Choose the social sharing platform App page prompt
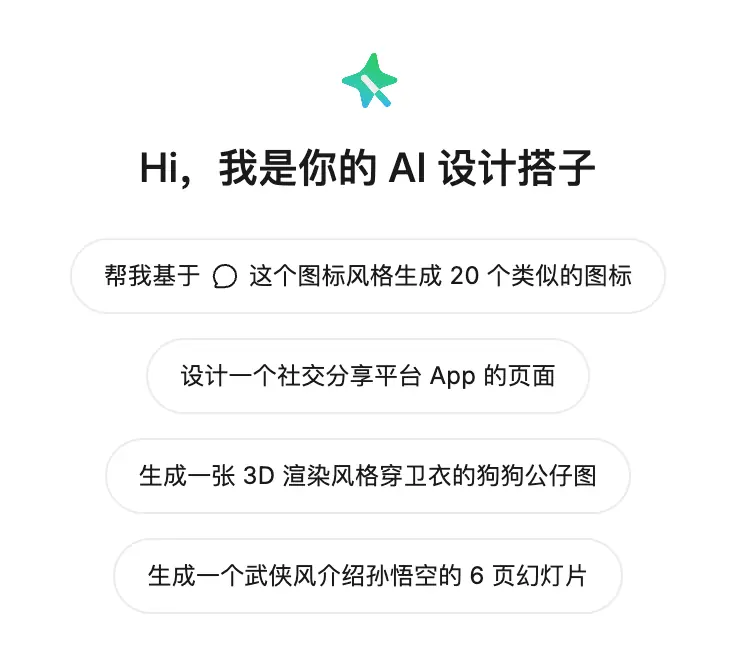744x660 pixels. 368,376
